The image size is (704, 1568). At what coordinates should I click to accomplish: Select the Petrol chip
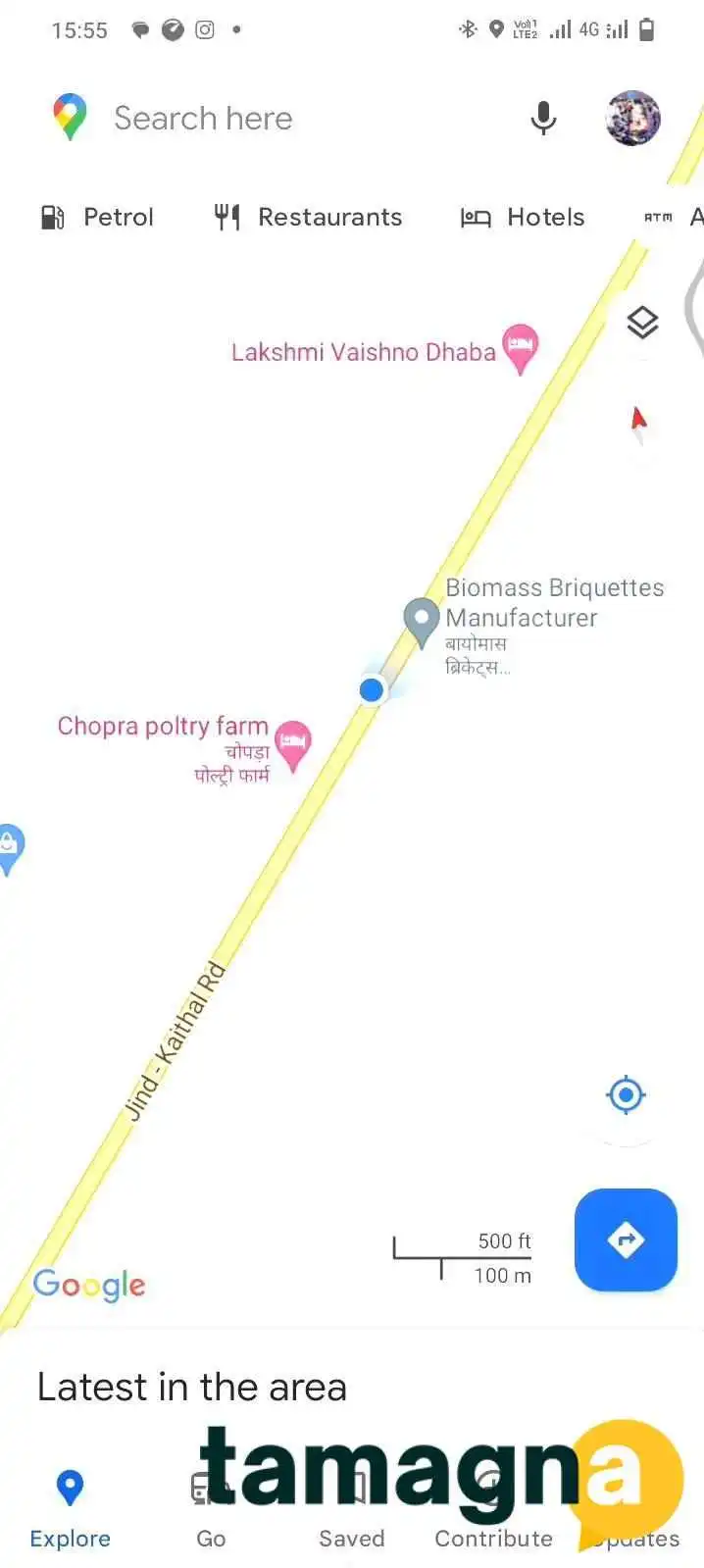[x=98, y=217]
